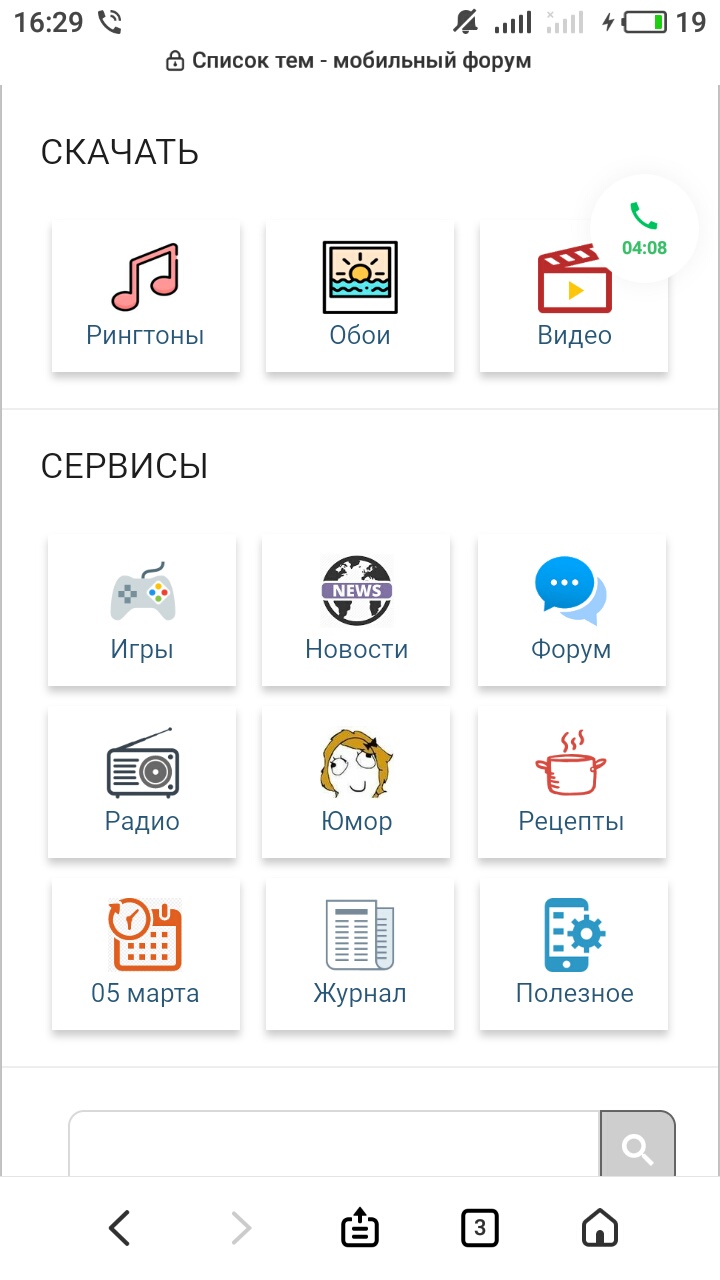Open the Игры service tile
The height and width of the screenshot is (1280, 720).
(142, 610)
